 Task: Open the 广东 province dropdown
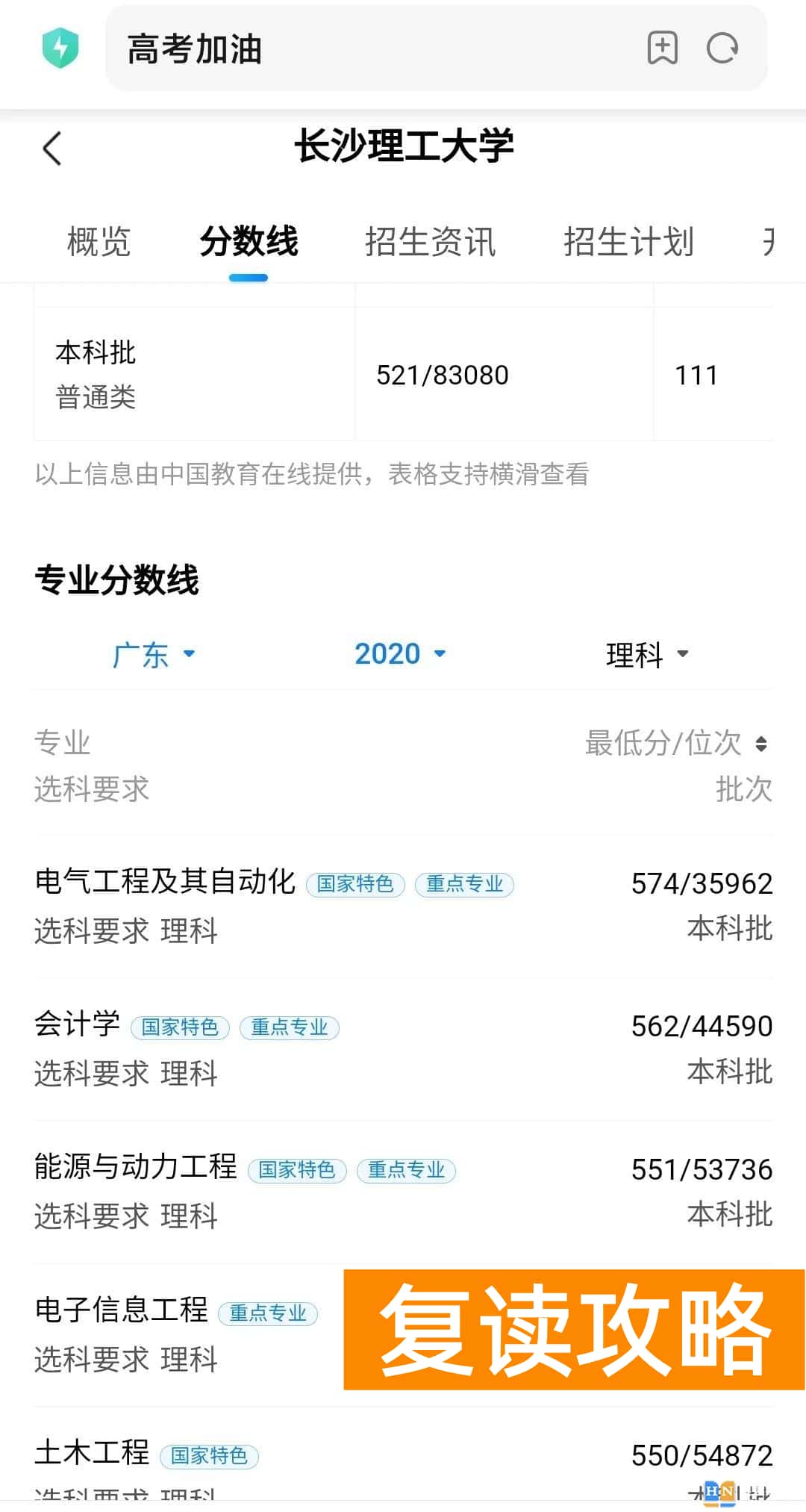pos(153,654)
